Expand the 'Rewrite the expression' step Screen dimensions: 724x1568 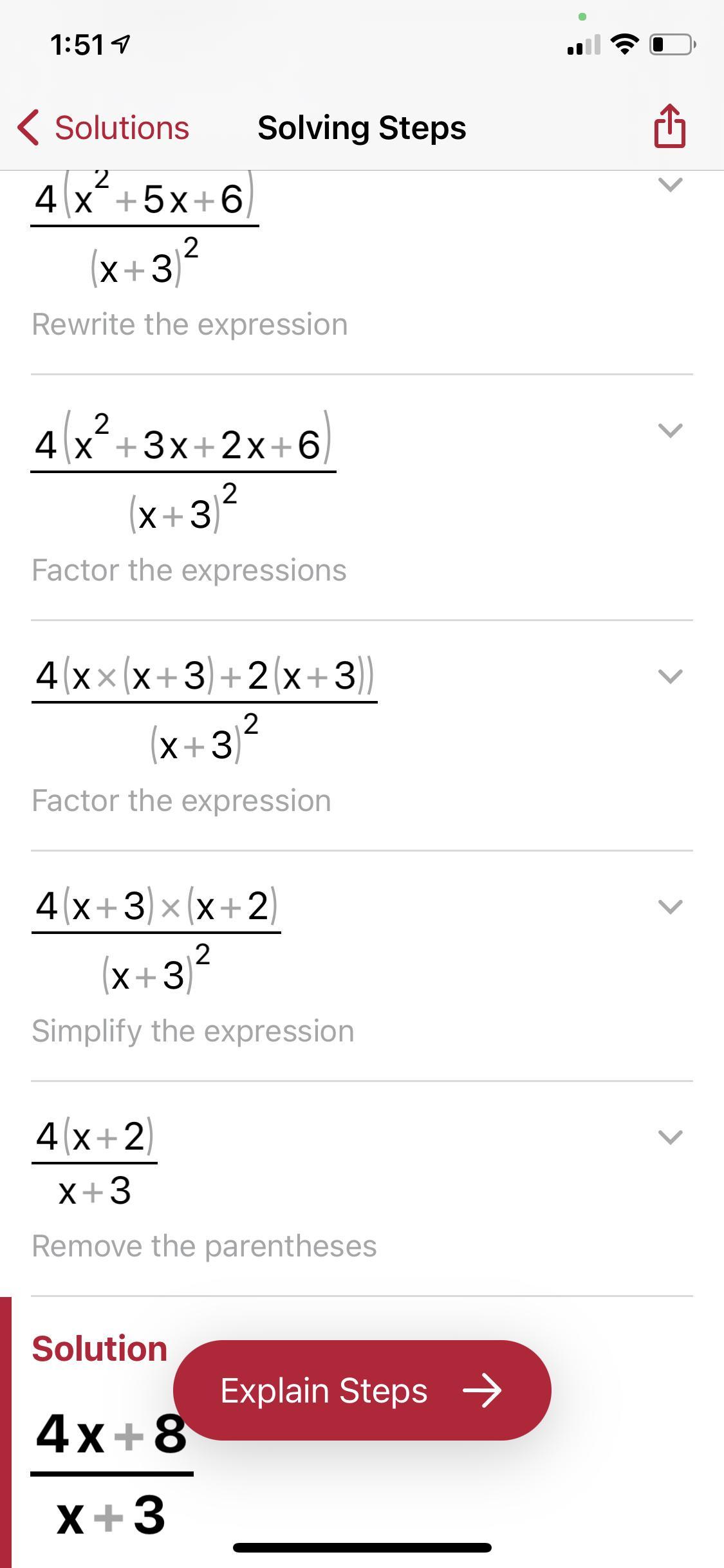pyautogui.click(x=670, y=185)
